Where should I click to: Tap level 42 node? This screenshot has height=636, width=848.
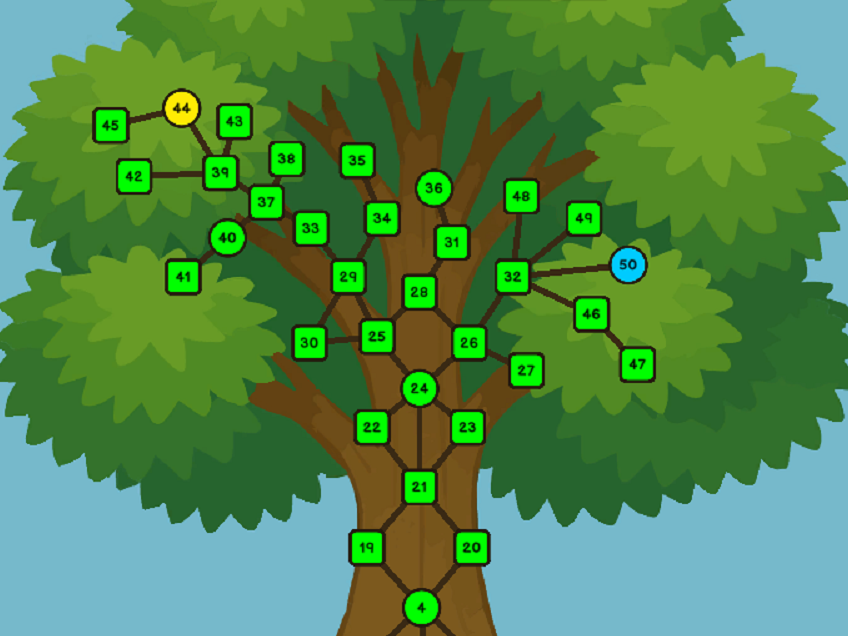click(x=134, y=177)
